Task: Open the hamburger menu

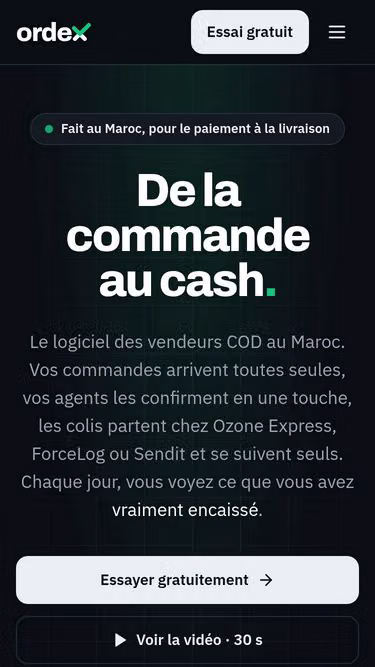Action: coord(337,32)
